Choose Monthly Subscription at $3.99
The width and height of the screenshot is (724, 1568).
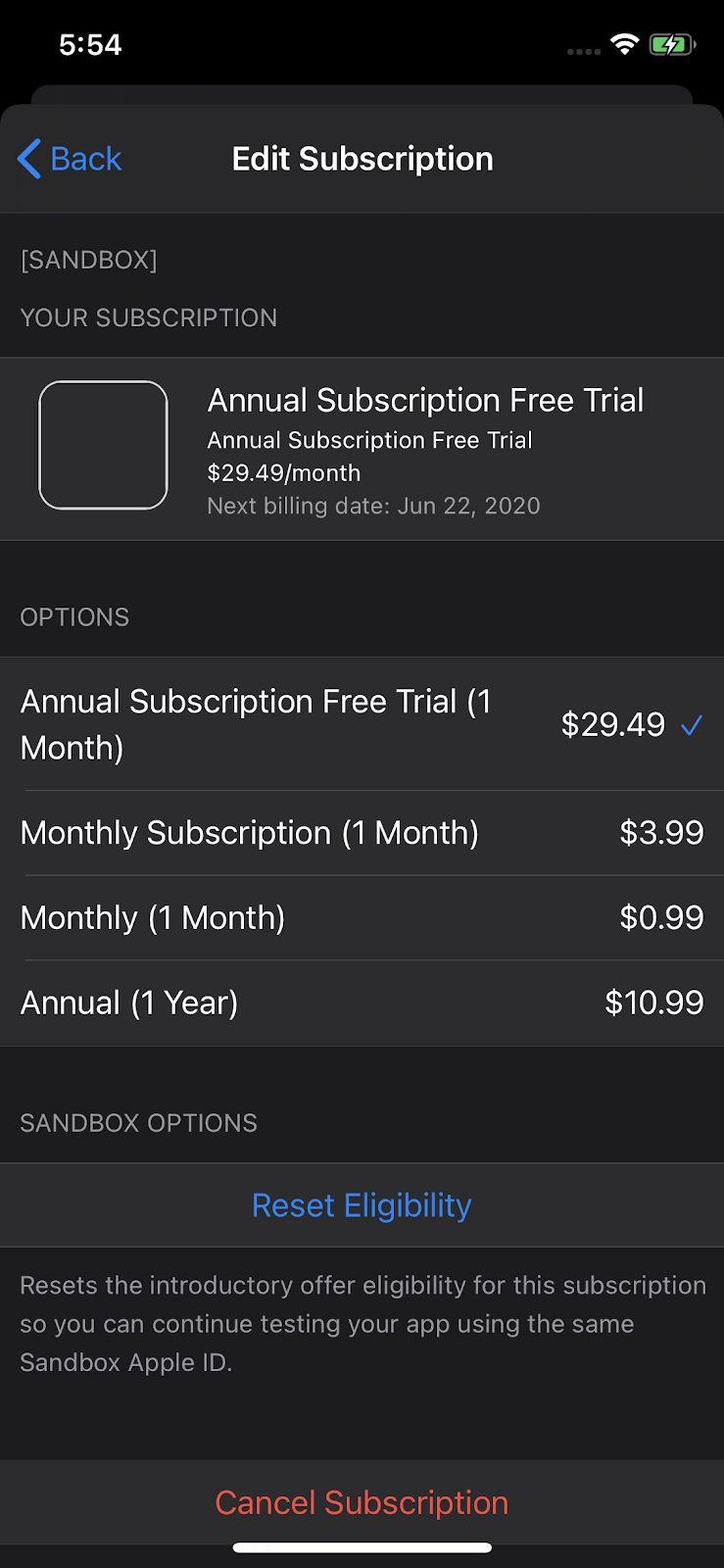362,833
